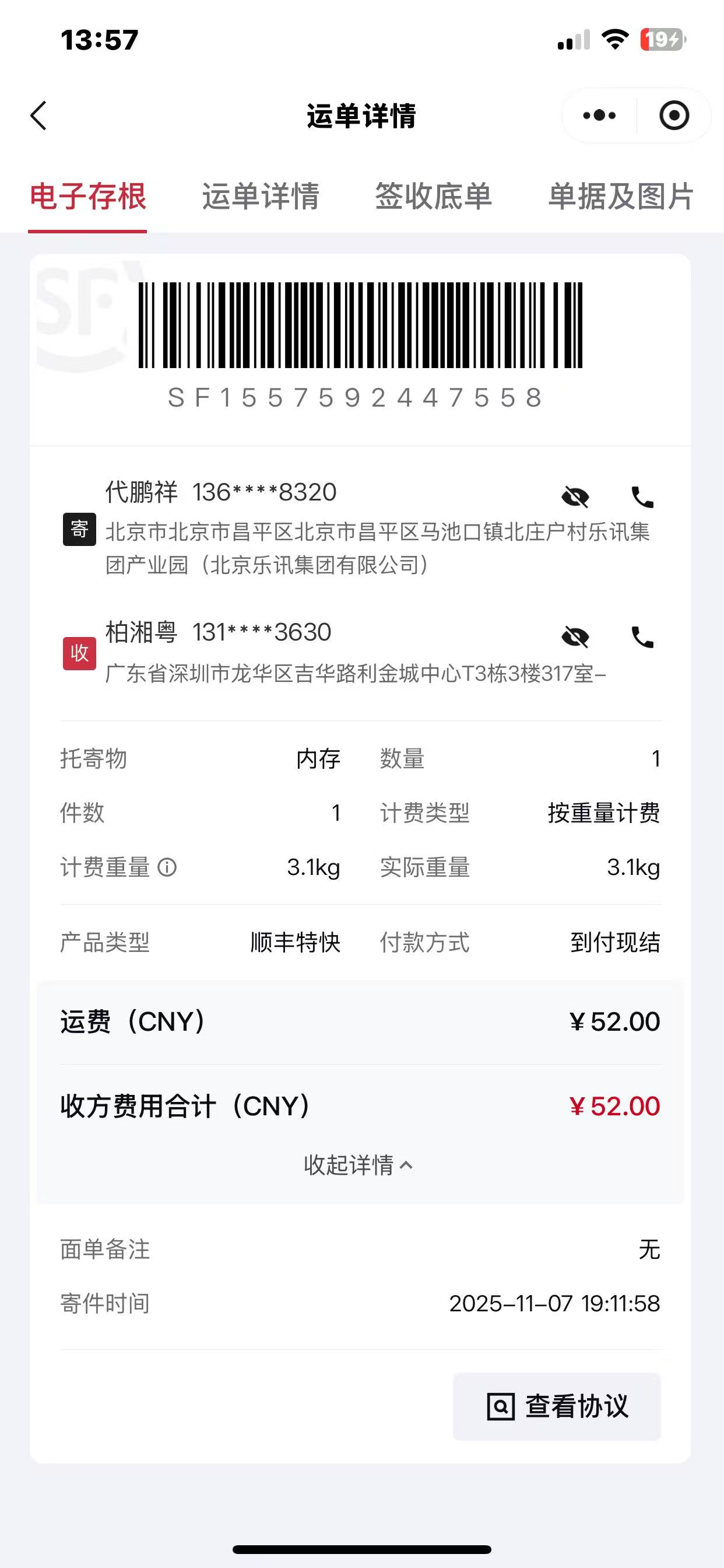Open the 单据及图片 tab
Viewport: 724px width, 1568px height.
point(621,197)
